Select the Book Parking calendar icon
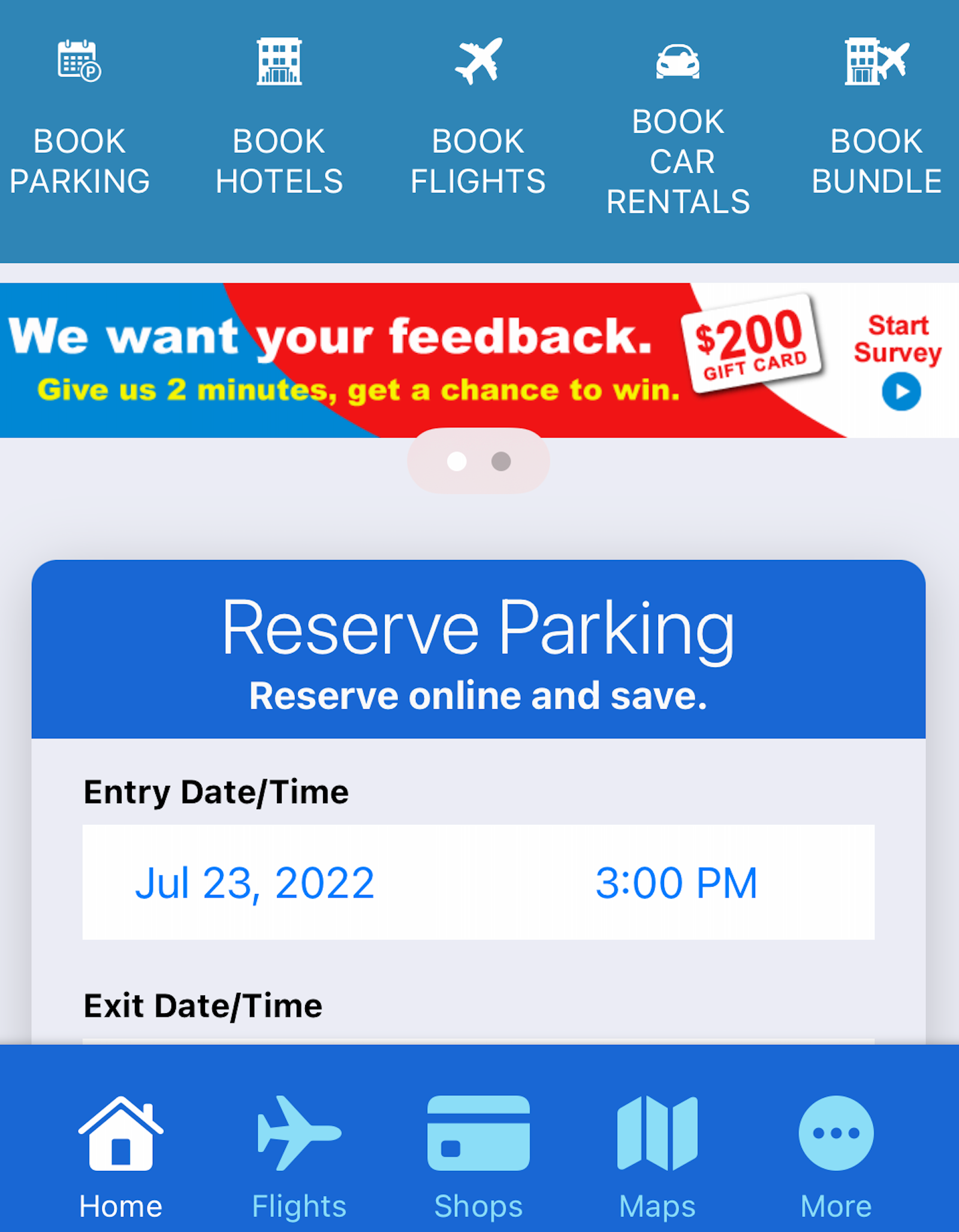 point(79,60)
